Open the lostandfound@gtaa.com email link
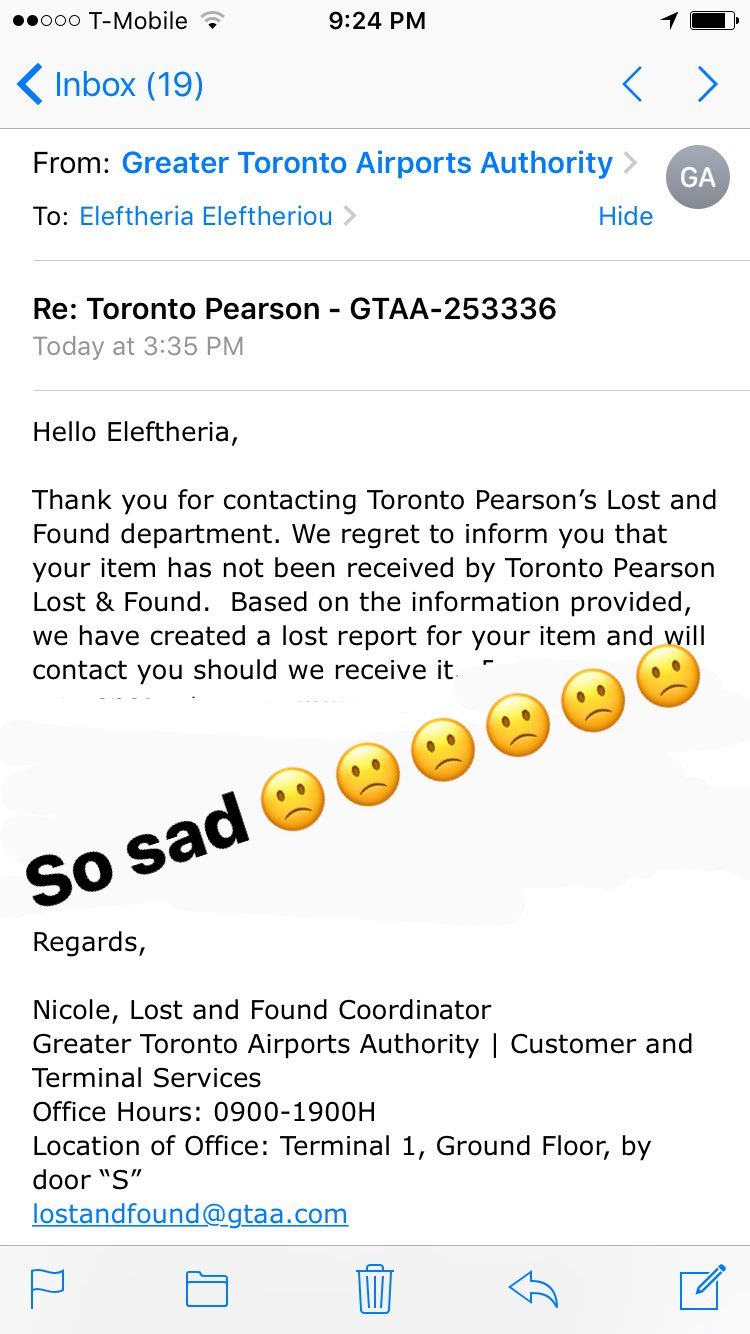This screenshot has height=1334, width=750. click(x=190, y=1214)
